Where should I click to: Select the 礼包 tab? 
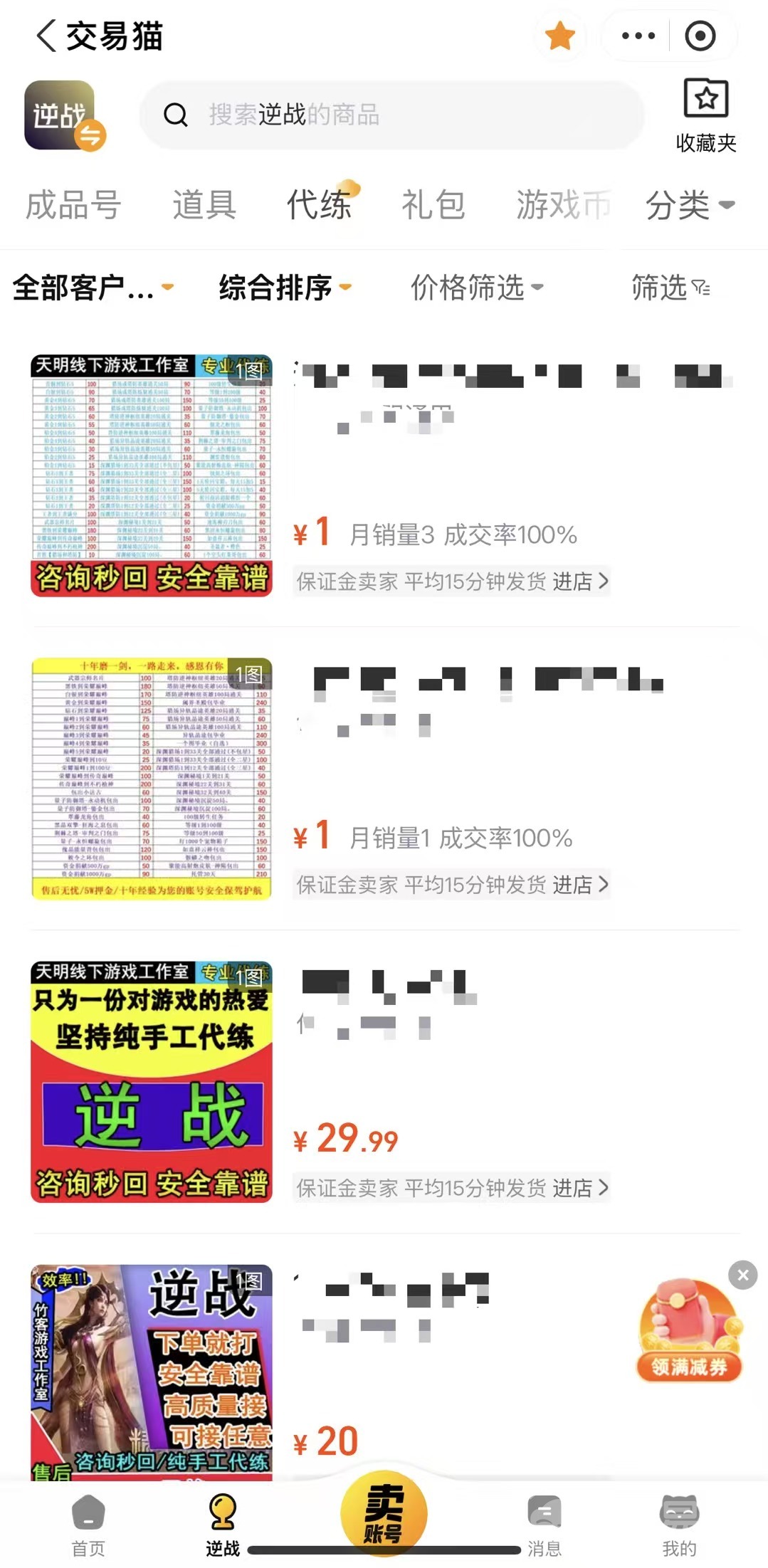(433, 205)
